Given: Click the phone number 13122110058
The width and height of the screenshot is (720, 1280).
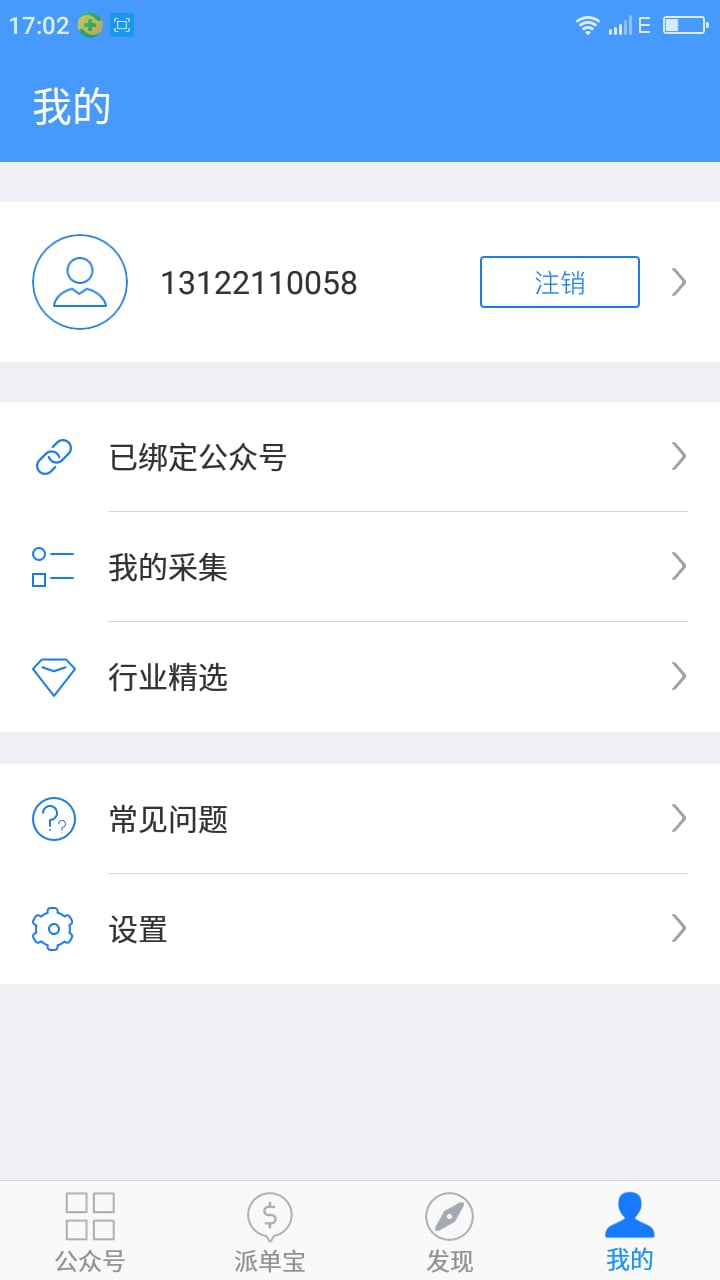Looking at the screenshot, I should pyautogui.click(x=259, y=282).
